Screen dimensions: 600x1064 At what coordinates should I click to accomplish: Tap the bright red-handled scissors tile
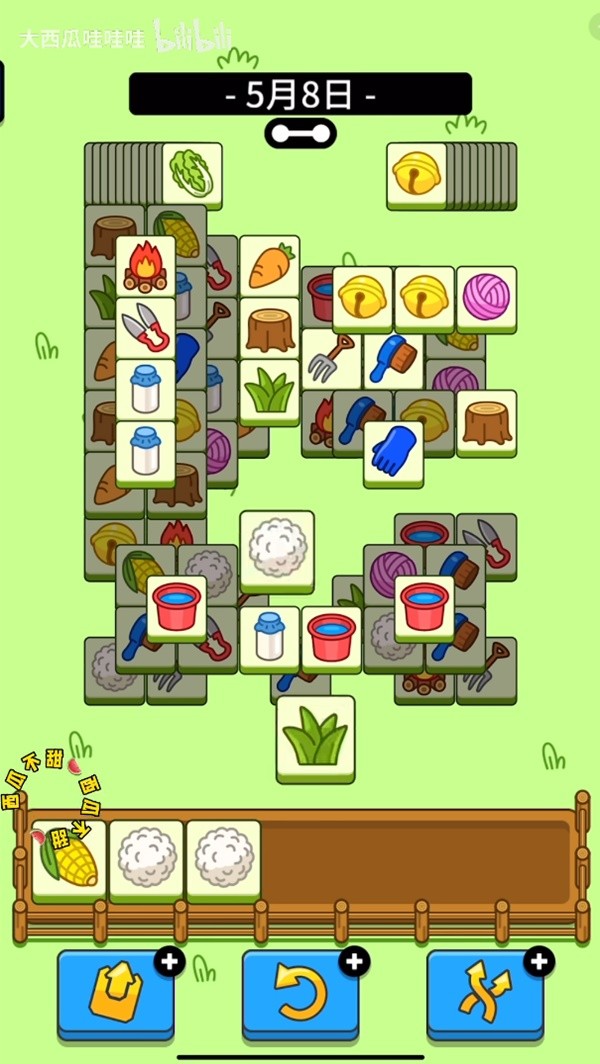coord(146,328)
